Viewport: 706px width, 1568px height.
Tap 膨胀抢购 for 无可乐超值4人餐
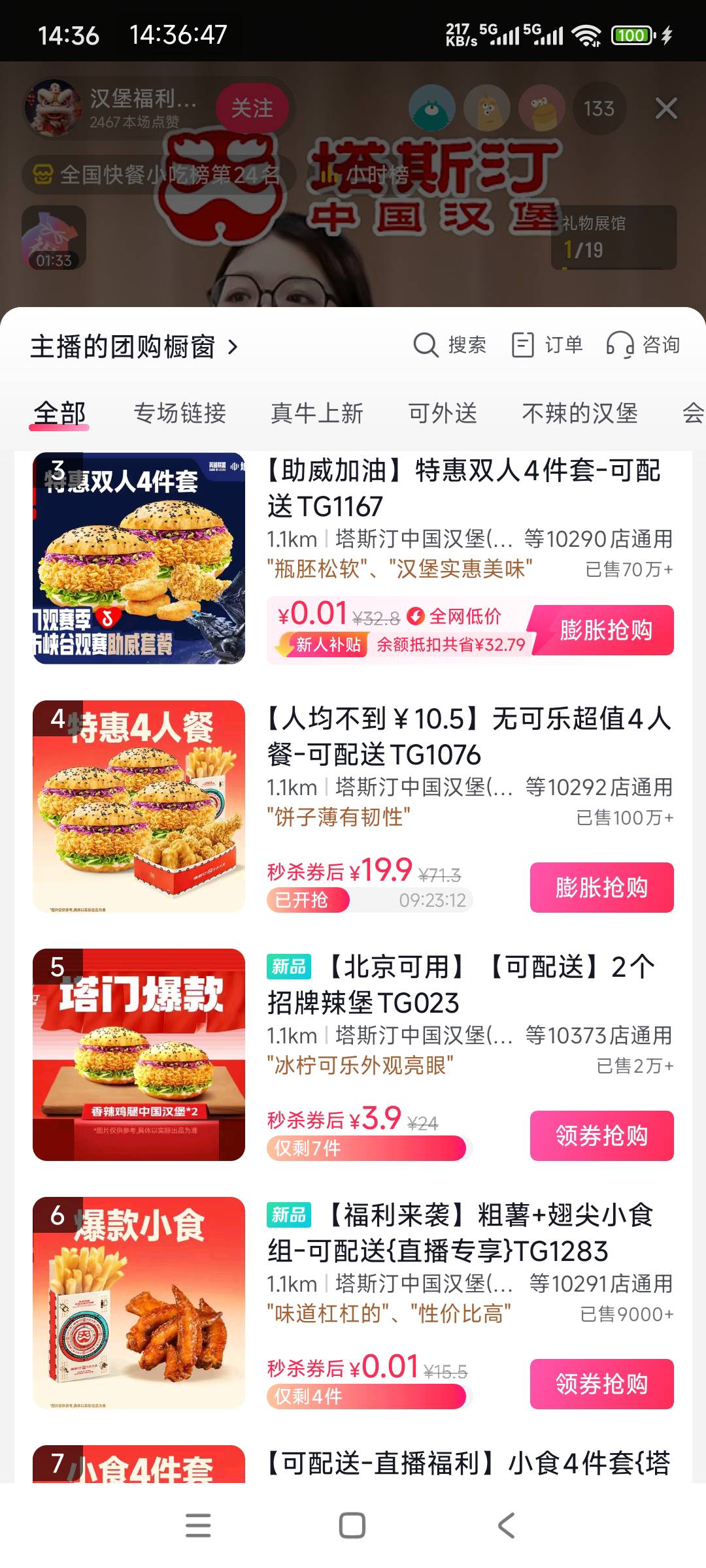pos(601,887)
